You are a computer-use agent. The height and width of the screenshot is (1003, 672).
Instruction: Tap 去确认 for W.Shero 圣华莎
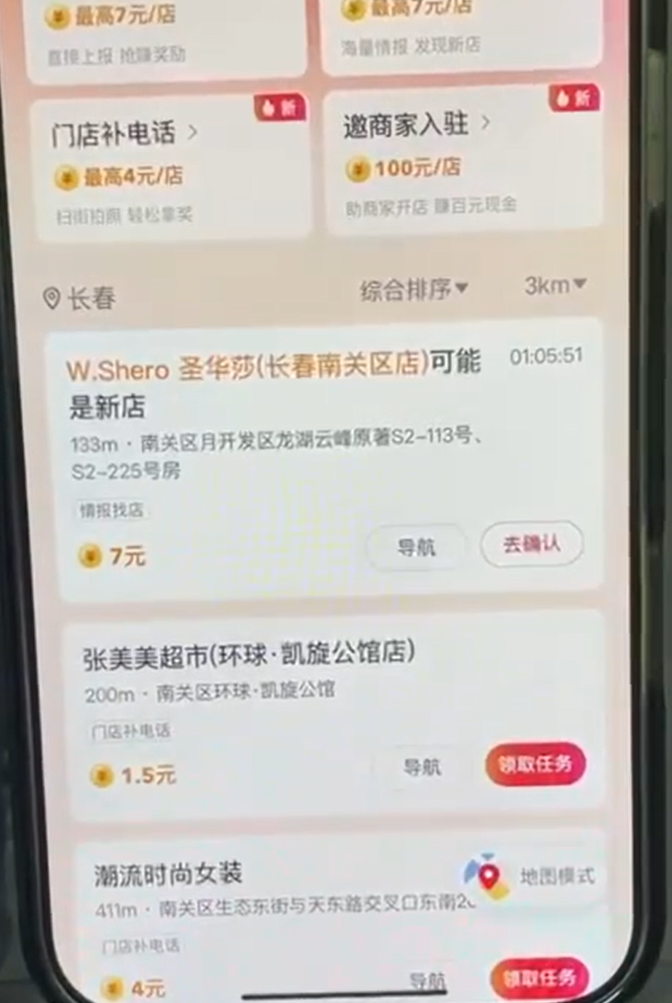click(x=531, y=545)
